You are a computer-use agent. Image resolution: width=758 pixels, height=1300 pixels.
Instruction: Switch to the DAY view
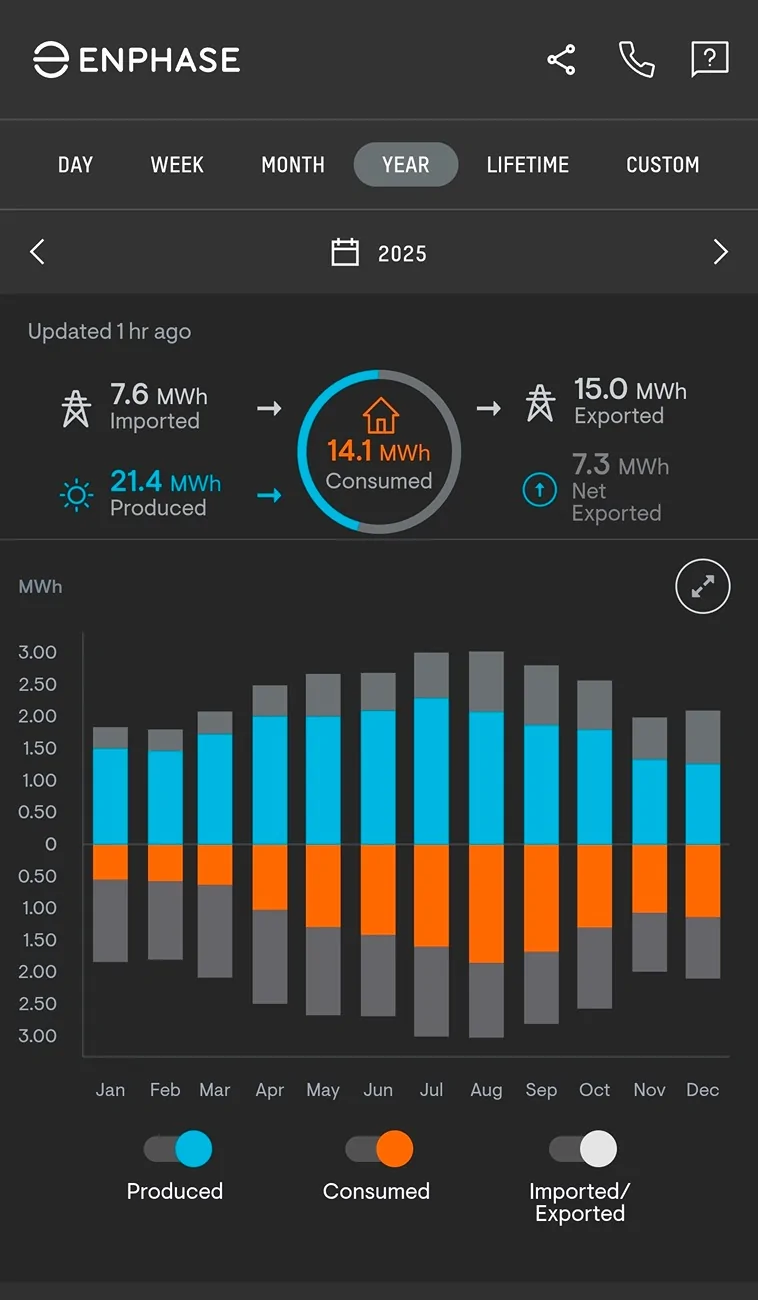click(x=75, y=165)
